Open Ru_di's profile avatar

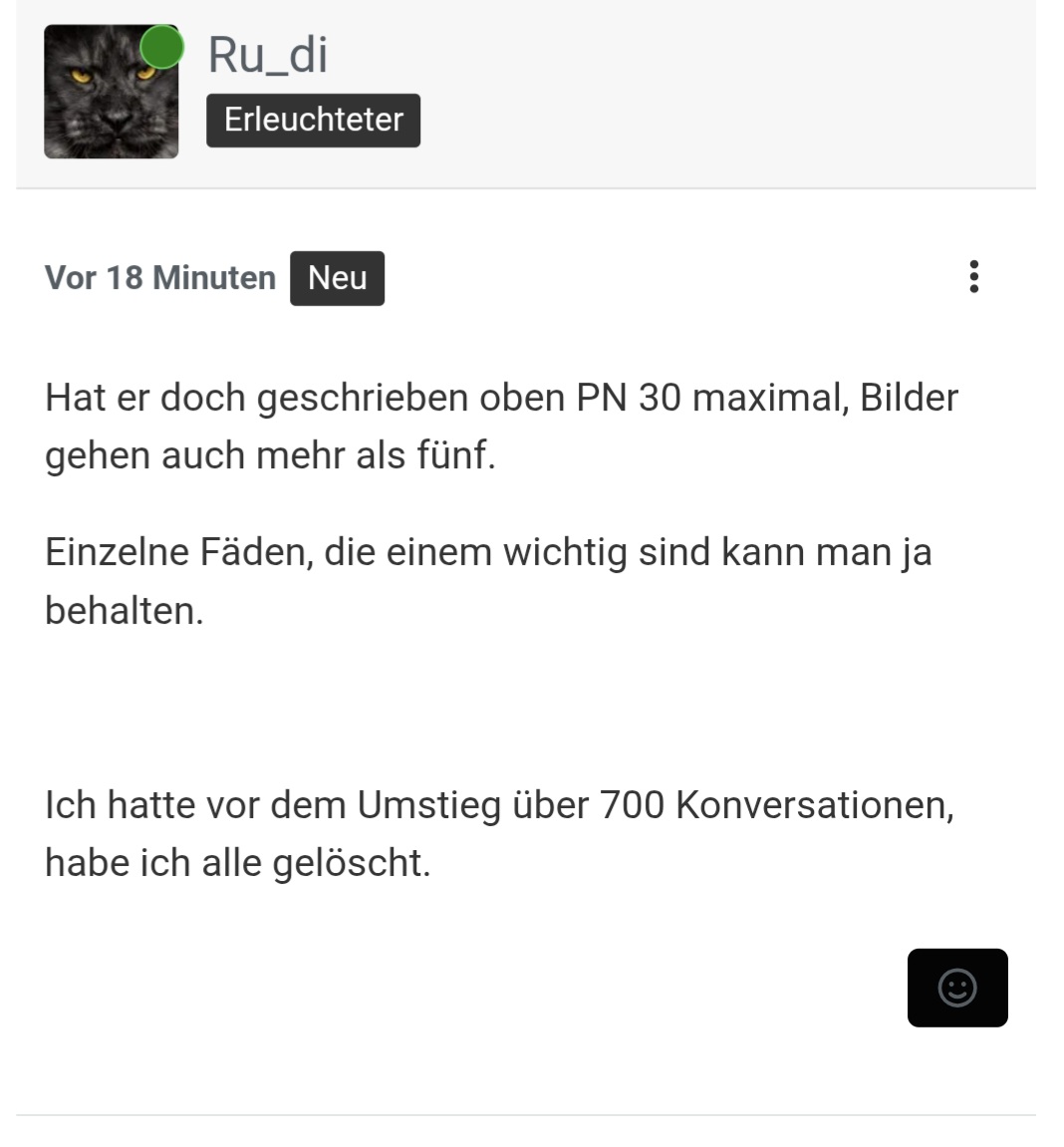click(x=111, y=92)
